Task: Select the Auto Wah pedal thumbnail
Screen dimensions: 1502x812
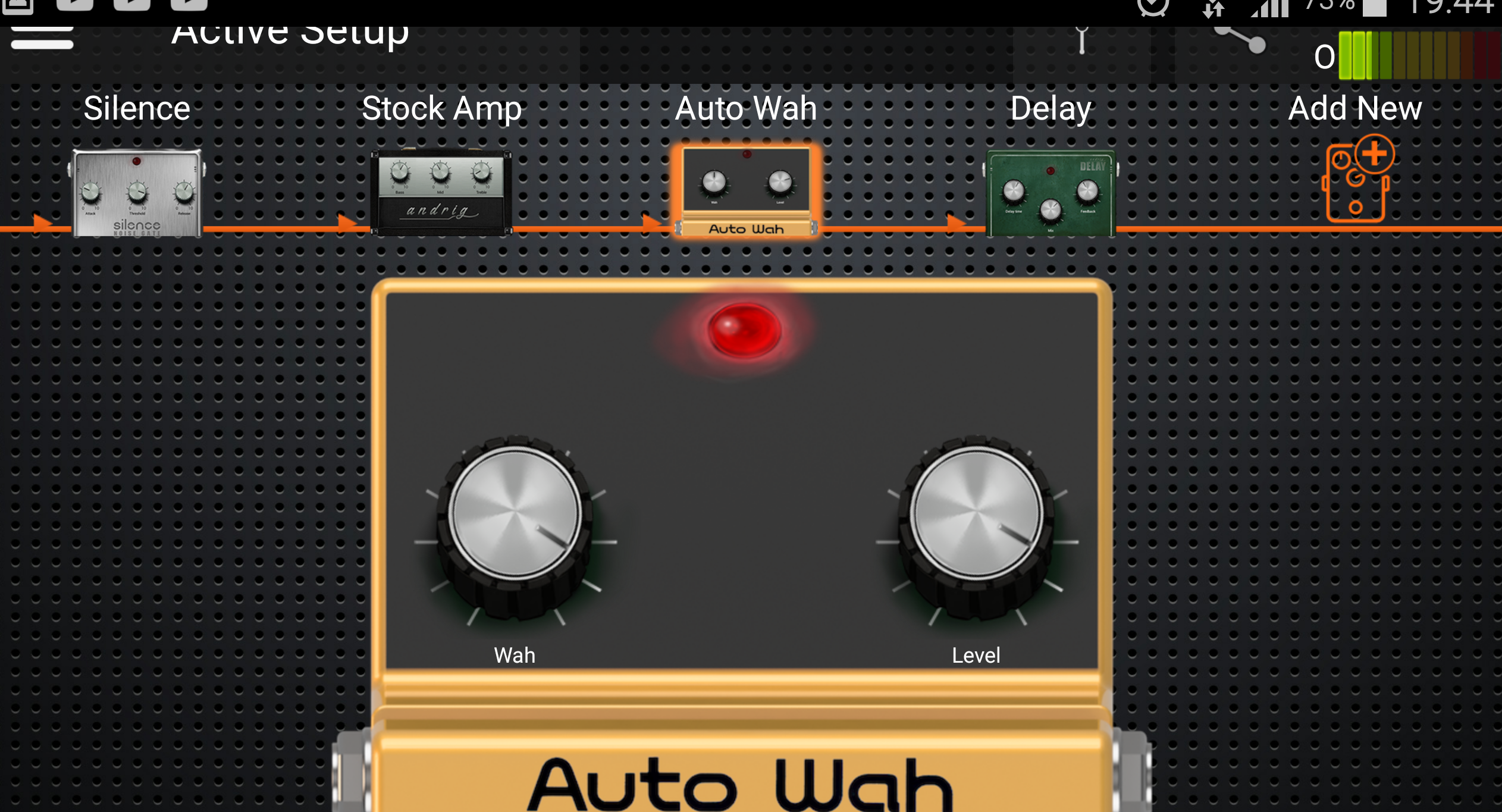Action: coord(747,190)
